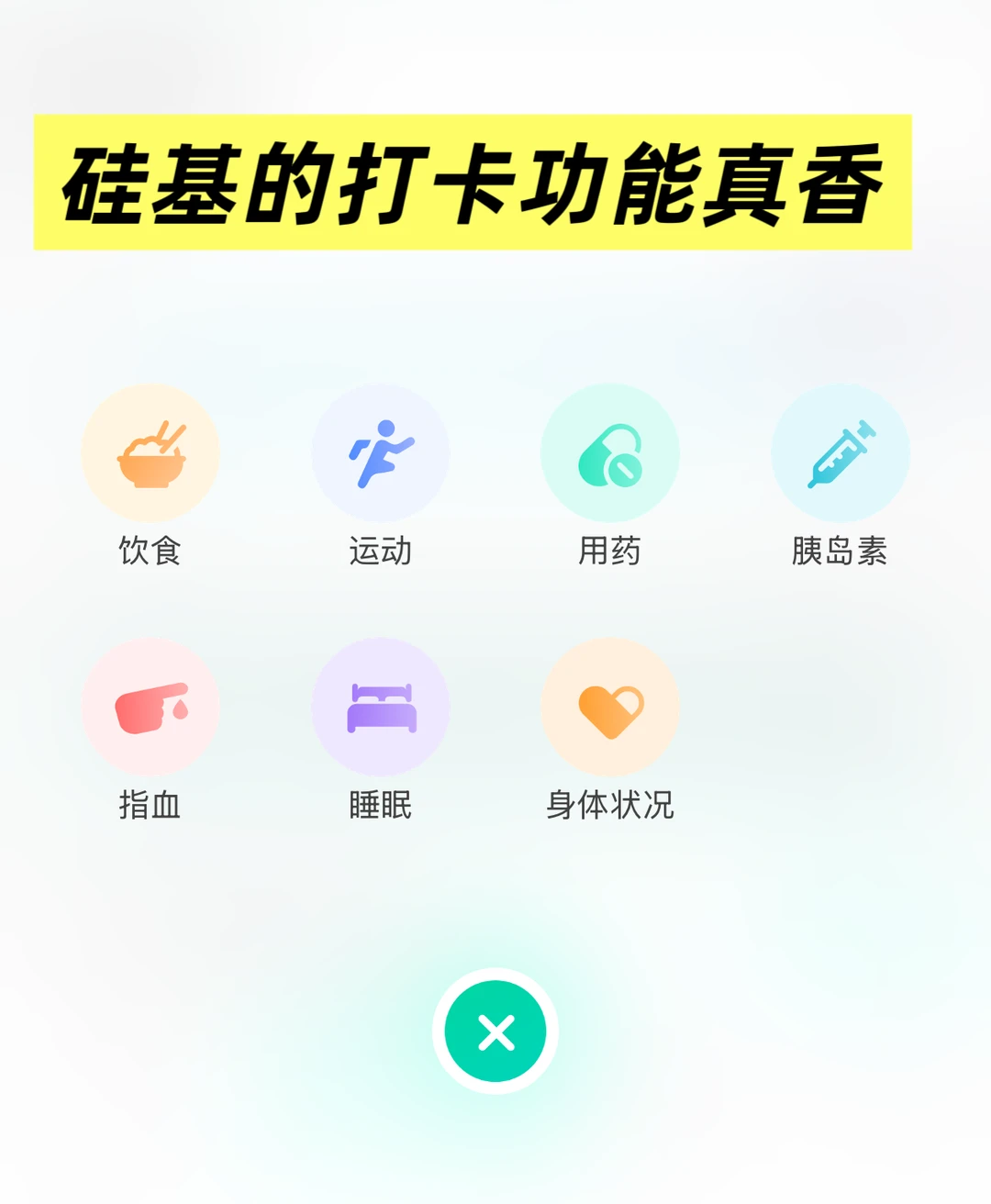The image size is (991, 1204).
Task: Click the 运动 text label
Action: point(381,552)
